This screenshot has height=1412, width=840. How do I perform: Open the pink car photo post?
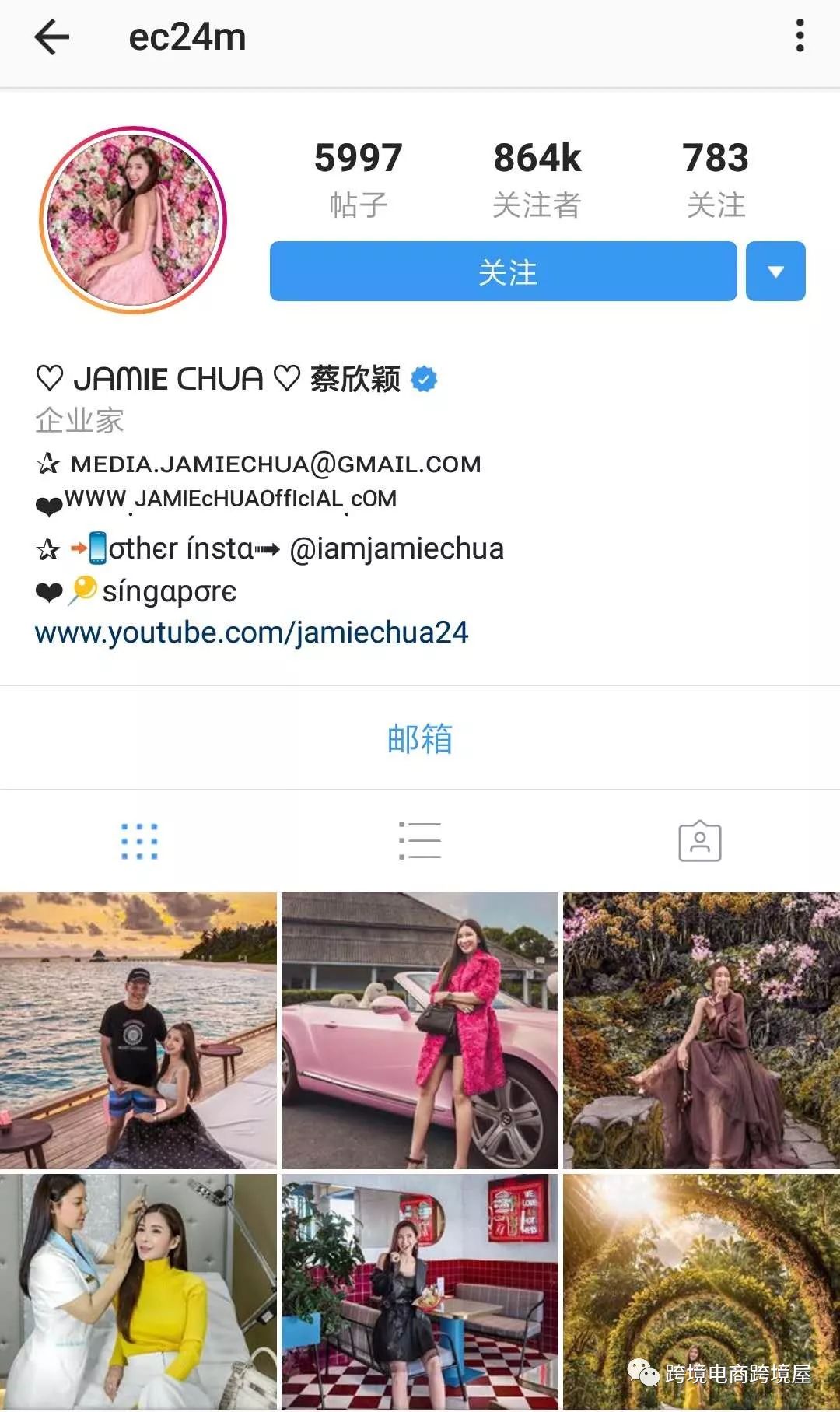point(420,1030)
